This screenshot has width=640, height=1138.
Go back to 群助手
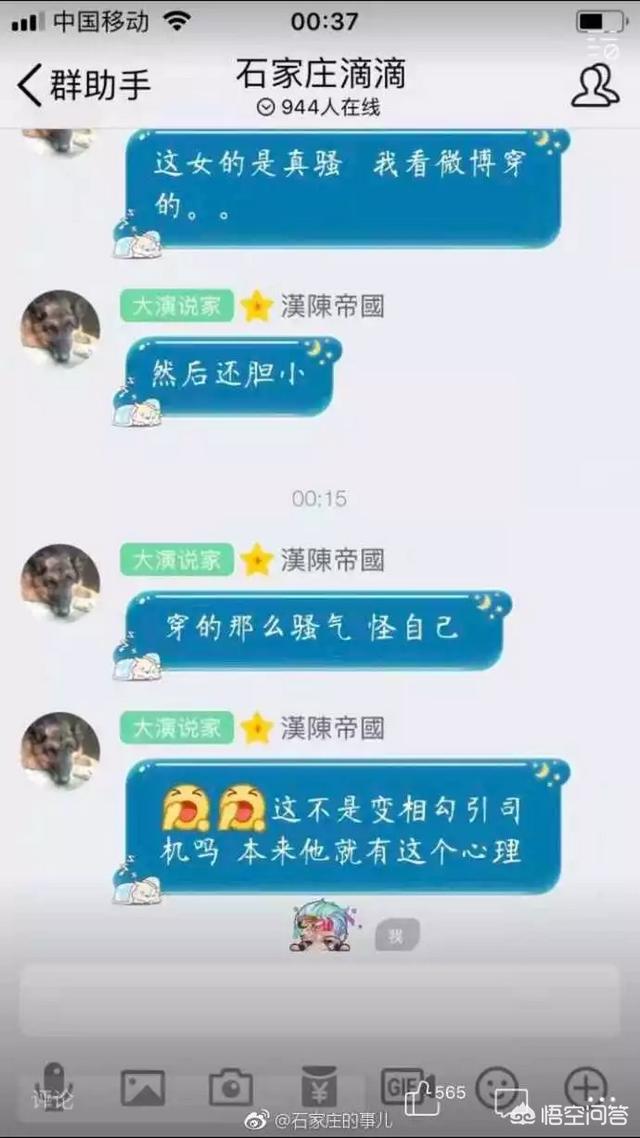(x=82, y=86)
